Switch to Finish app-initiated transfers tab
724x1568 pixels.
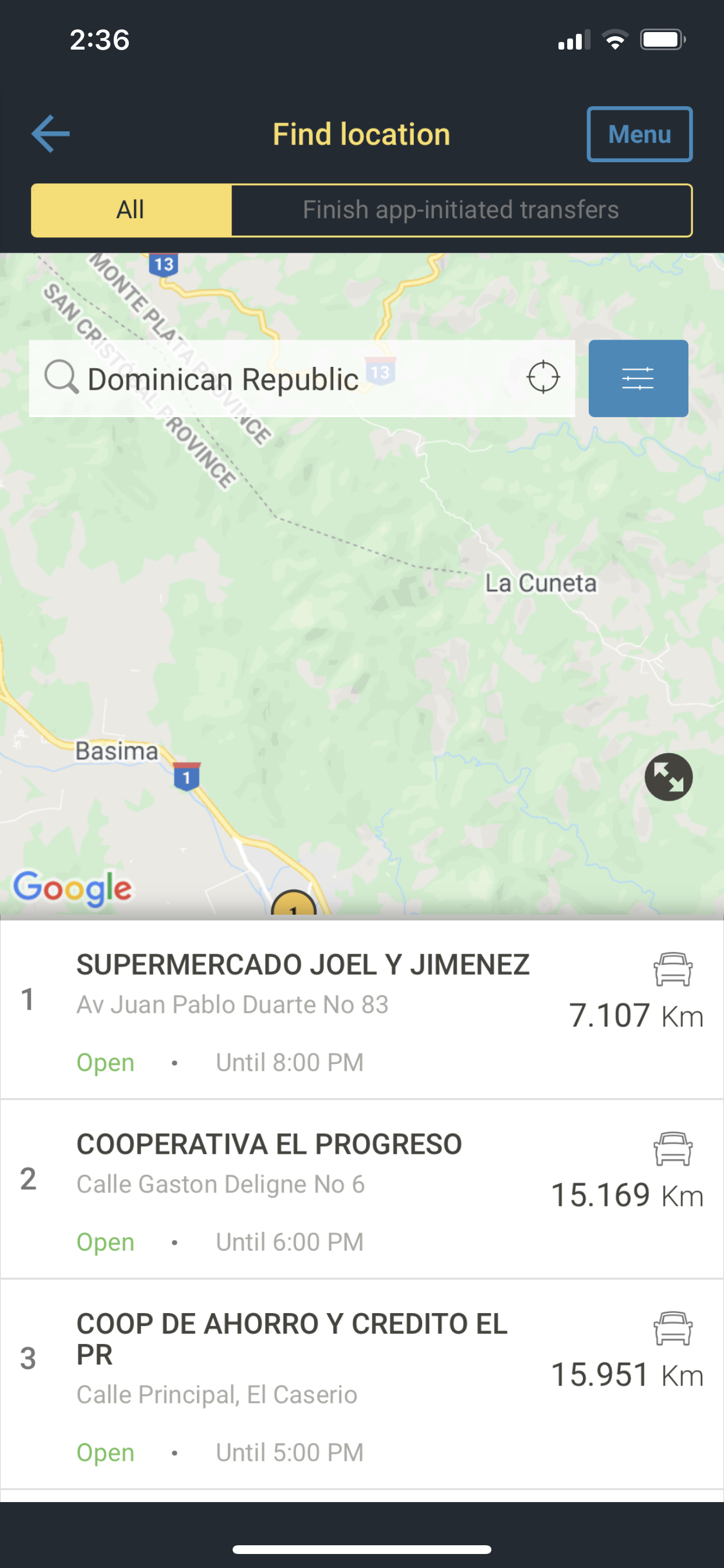pos(461,210)
